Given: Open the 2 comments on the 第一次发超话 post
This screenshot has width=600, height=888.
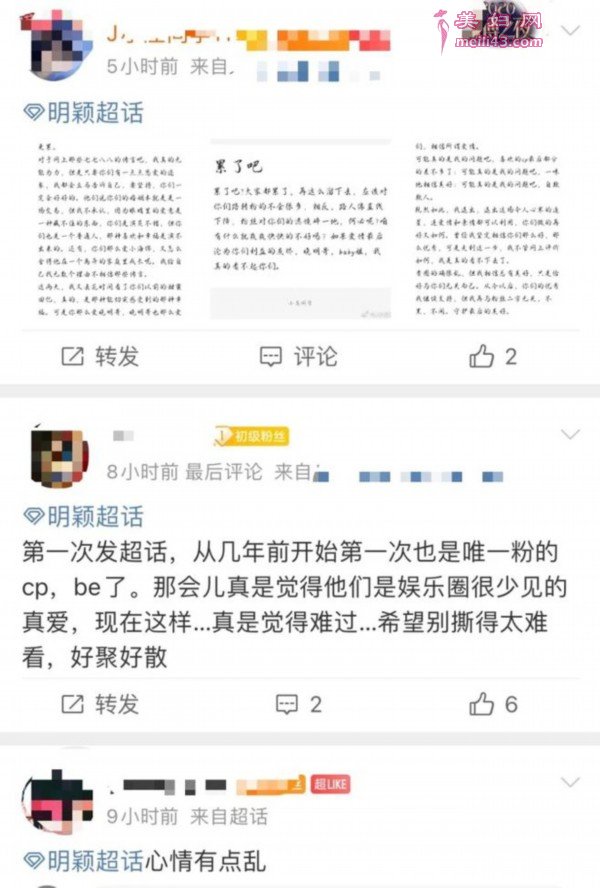Looking at the screenshot, I should coord(298,704).
